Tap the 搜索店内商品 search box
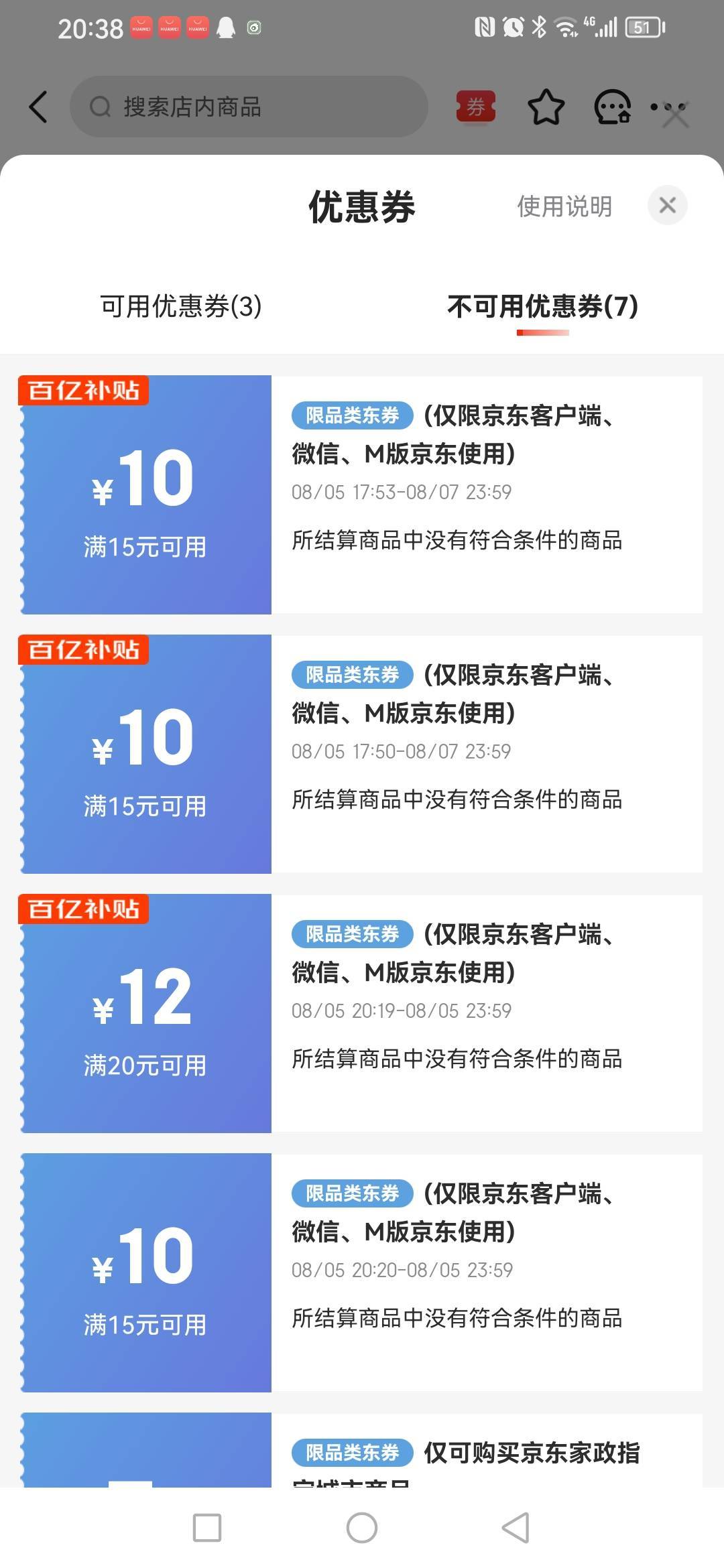This screenshot has width=724, height=1568. click(249, 107)
